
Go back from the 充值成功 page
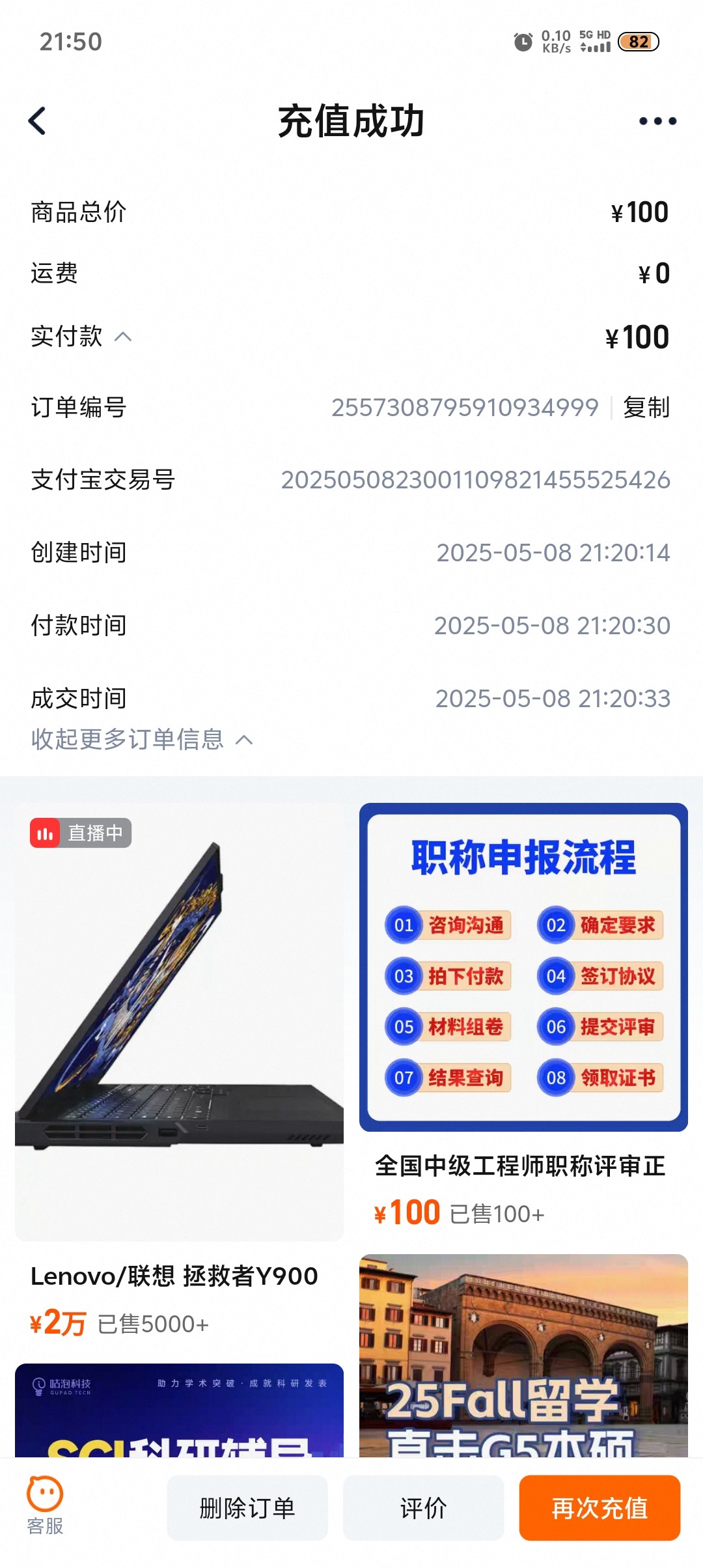click(x=38, y=121)
